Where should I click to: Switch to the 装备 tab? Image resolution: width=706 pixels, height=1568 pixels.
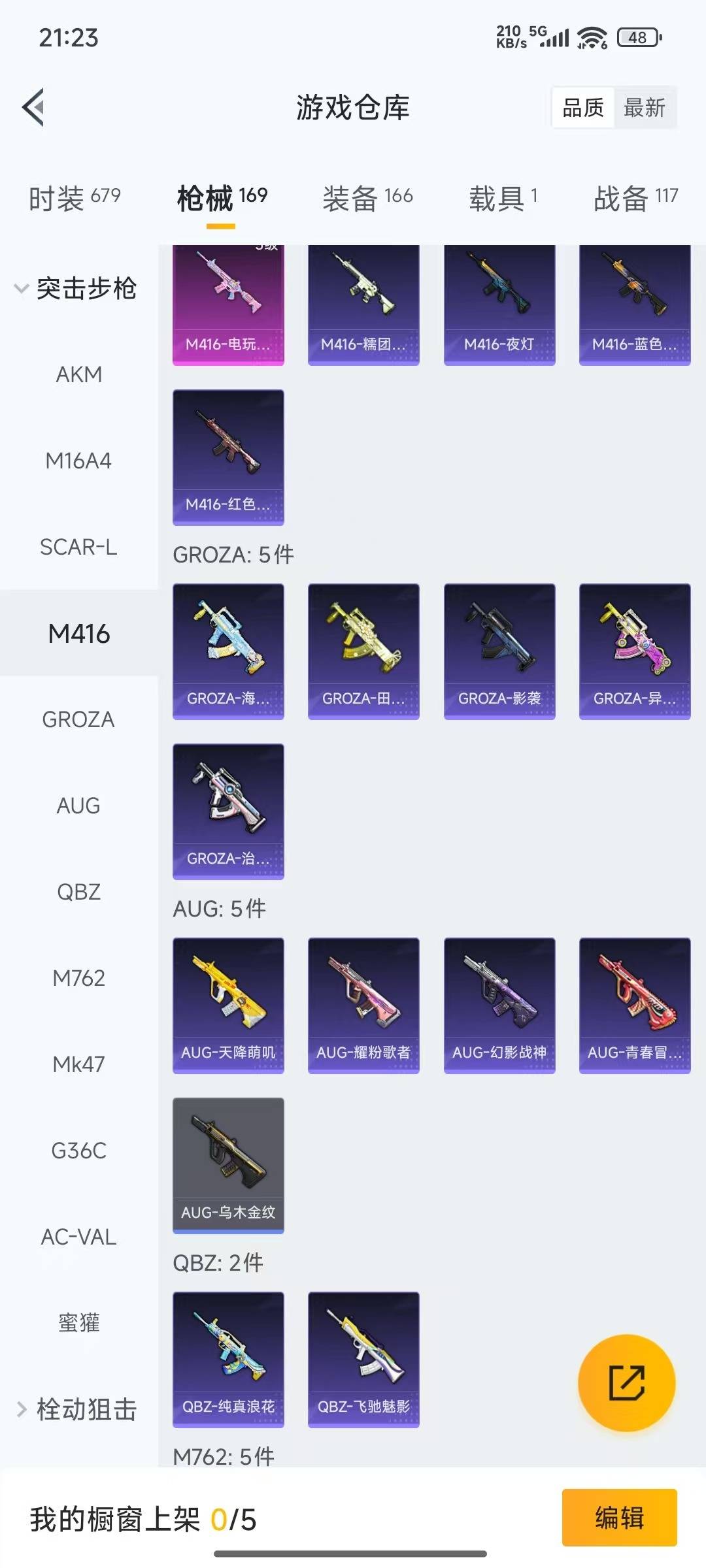[367, 197]
